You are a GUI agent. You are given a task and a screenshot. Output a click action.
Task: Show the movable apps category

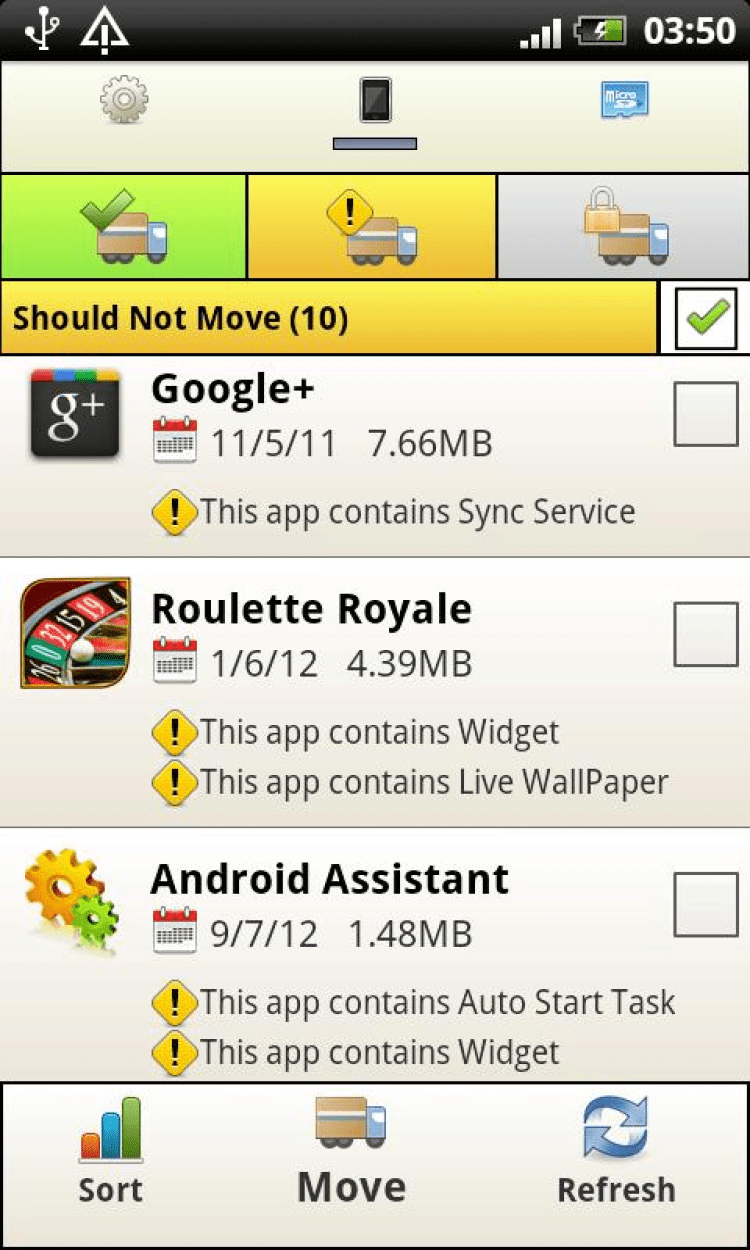[x=124, y=227]
